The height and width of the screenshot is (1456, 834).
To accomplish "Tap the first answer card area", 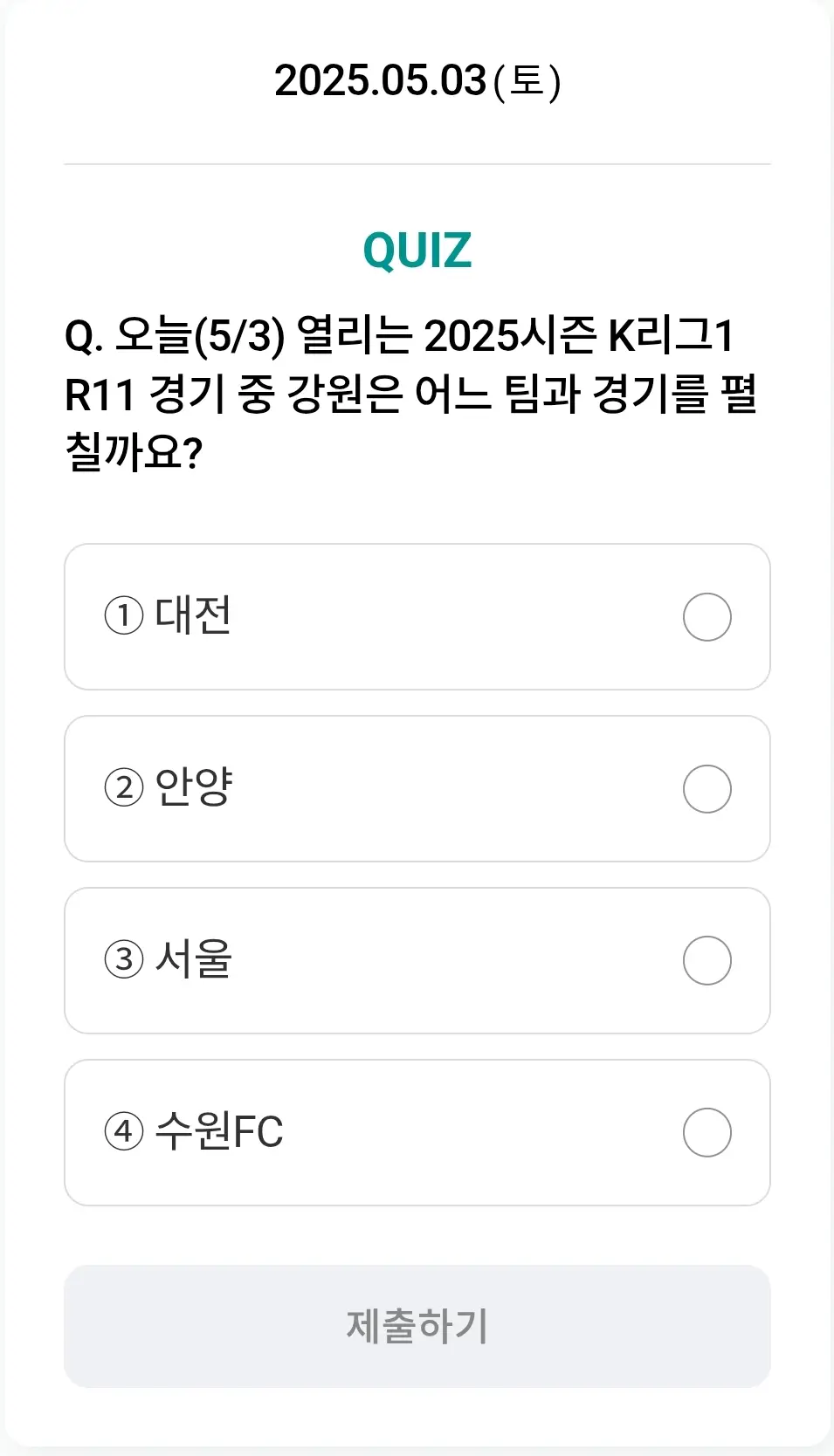I will 417,616.
